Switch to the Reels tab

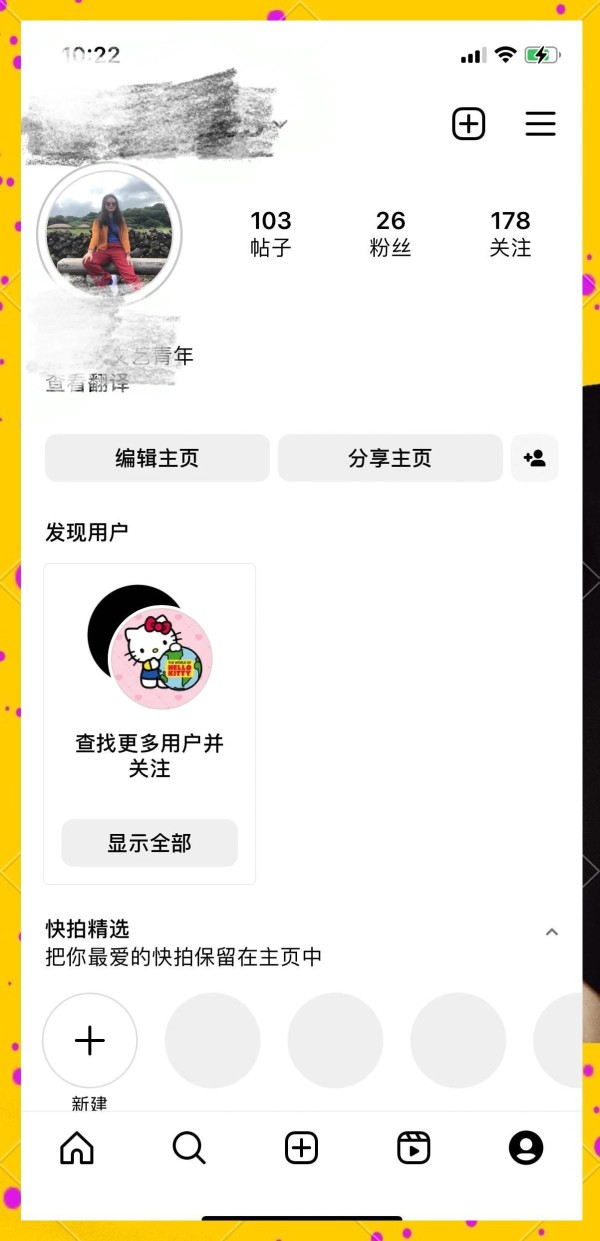click(x=413, y=1148)
